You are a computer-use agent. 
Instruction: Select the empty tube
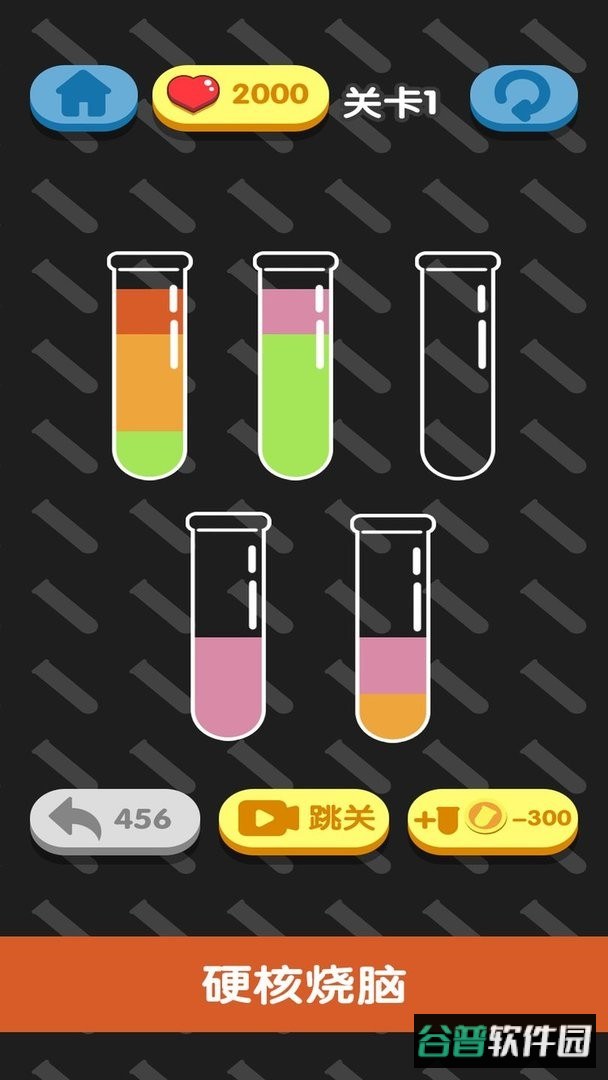pyautogui.click(x=458, y=365)
